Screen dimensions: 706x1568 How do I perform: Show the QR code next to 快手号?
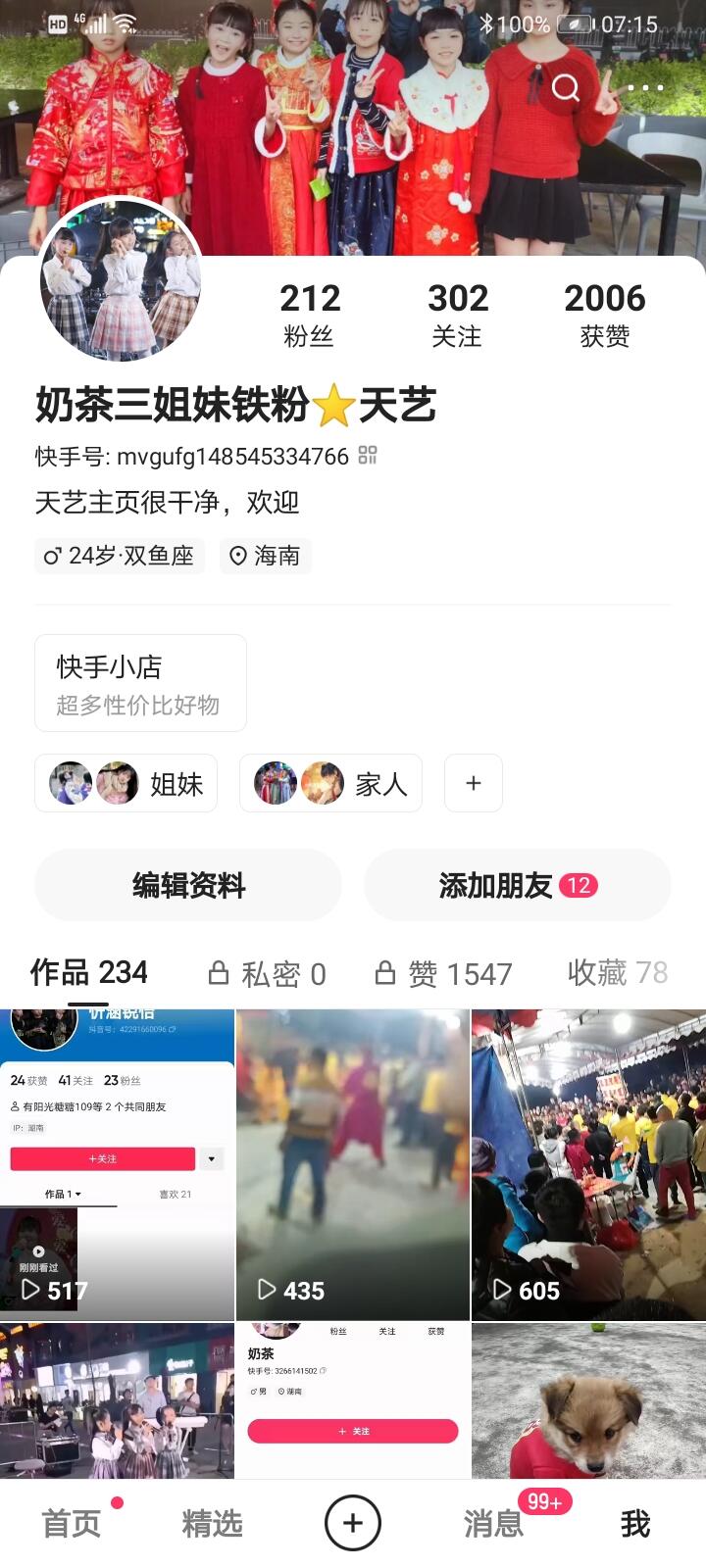[x=368, y=455]
